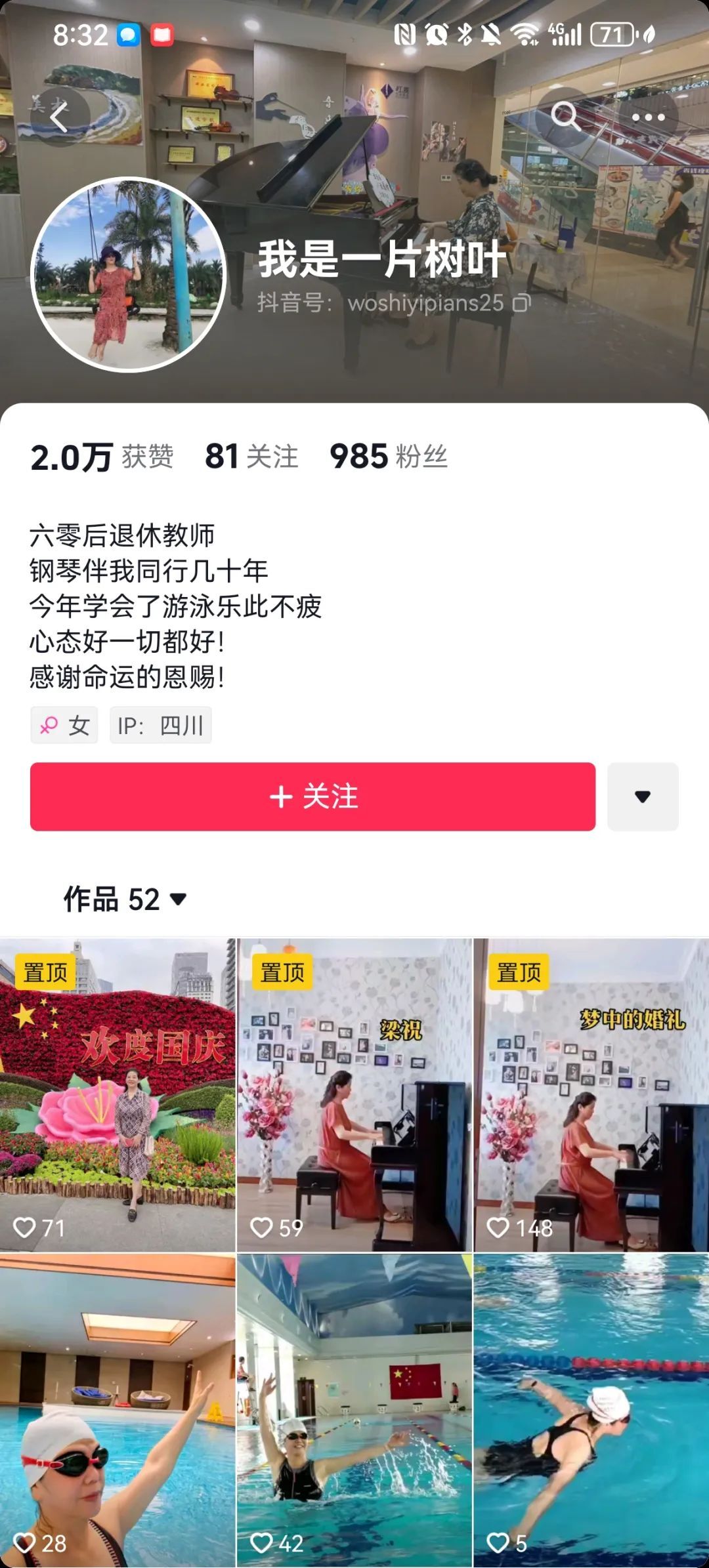Open the pool video with 42 likes
The width and height of the screenshot is (709, 1568).
pos(354,1411)
